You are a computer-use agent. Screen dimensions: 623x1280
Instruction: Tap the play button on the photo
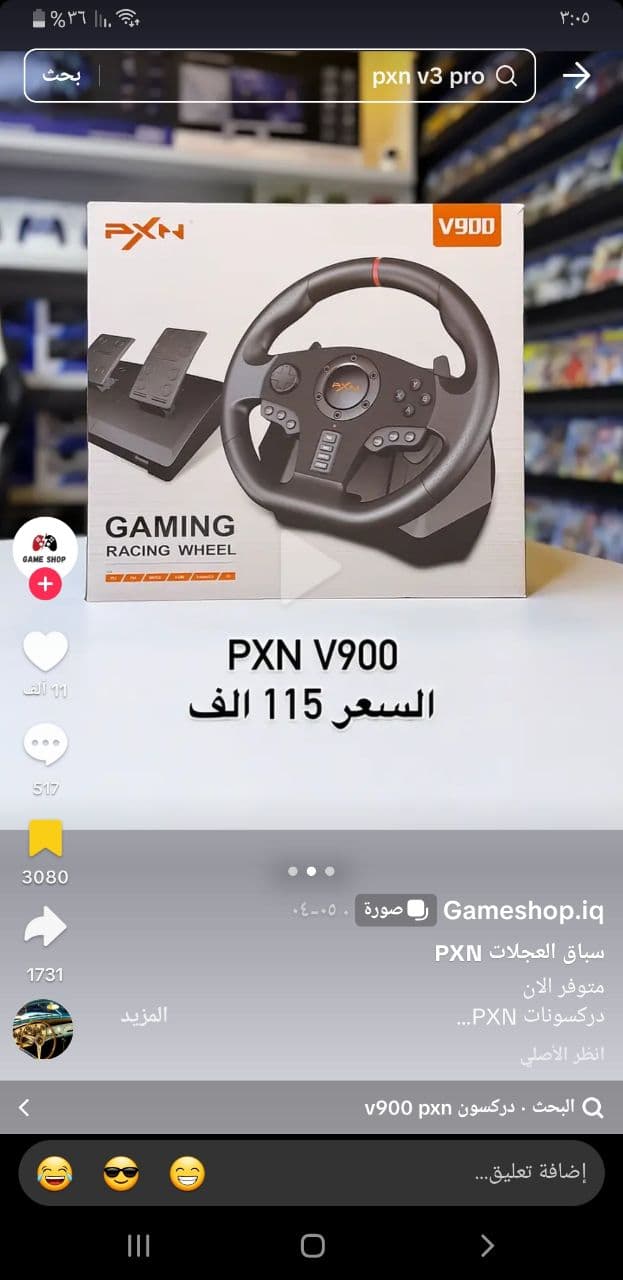tap(311, 567)
